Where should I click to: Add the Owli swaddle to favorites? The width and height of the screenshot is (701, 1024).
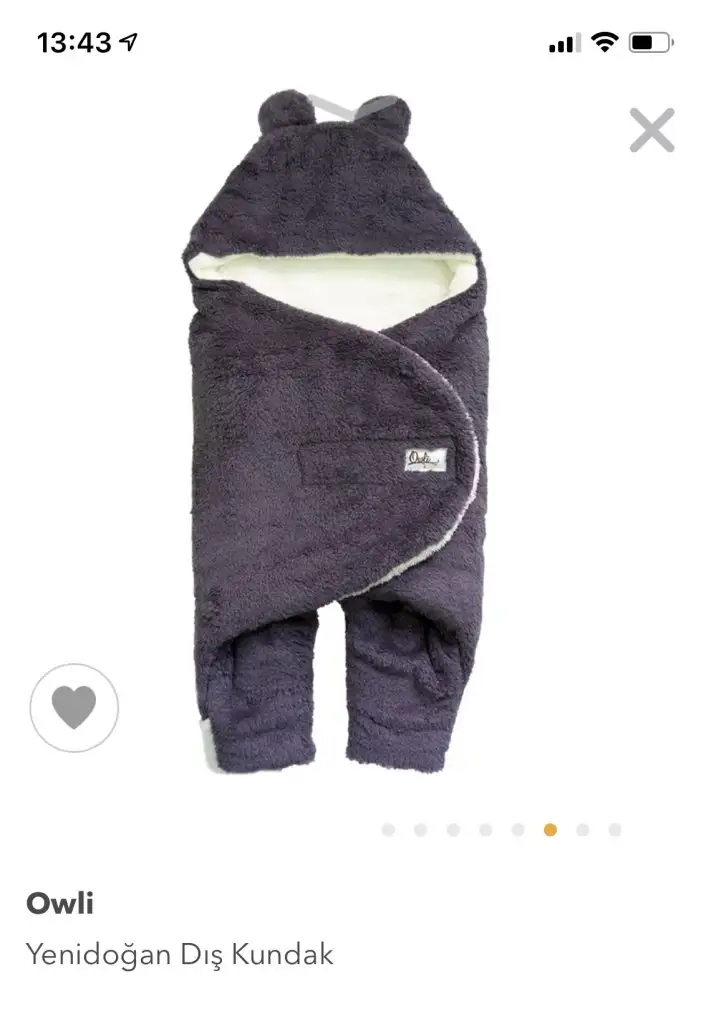click(x=74, y=708)
